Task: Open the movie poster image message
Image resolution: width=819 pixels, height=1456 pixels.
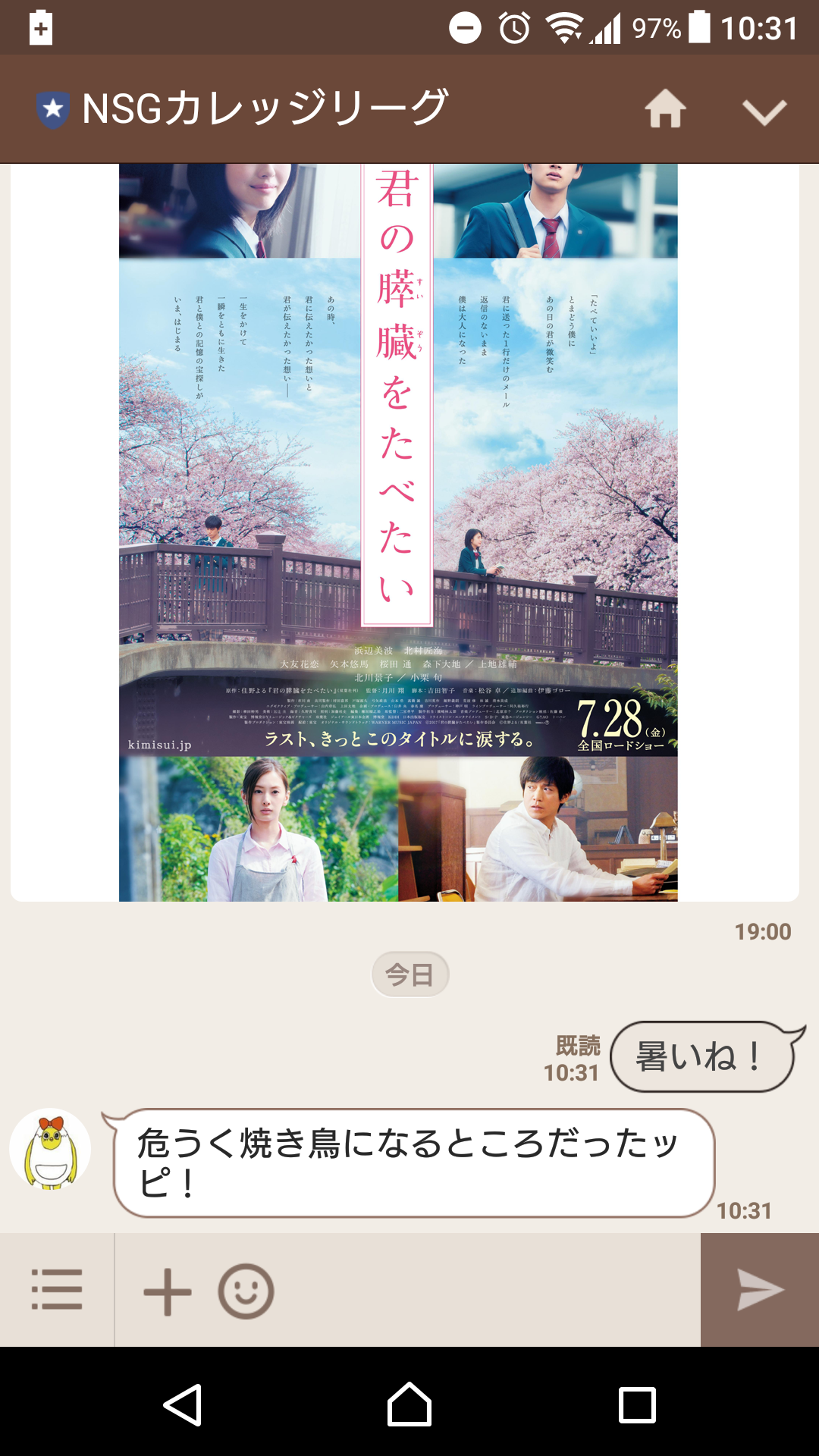Action: [x=398, y=532]
